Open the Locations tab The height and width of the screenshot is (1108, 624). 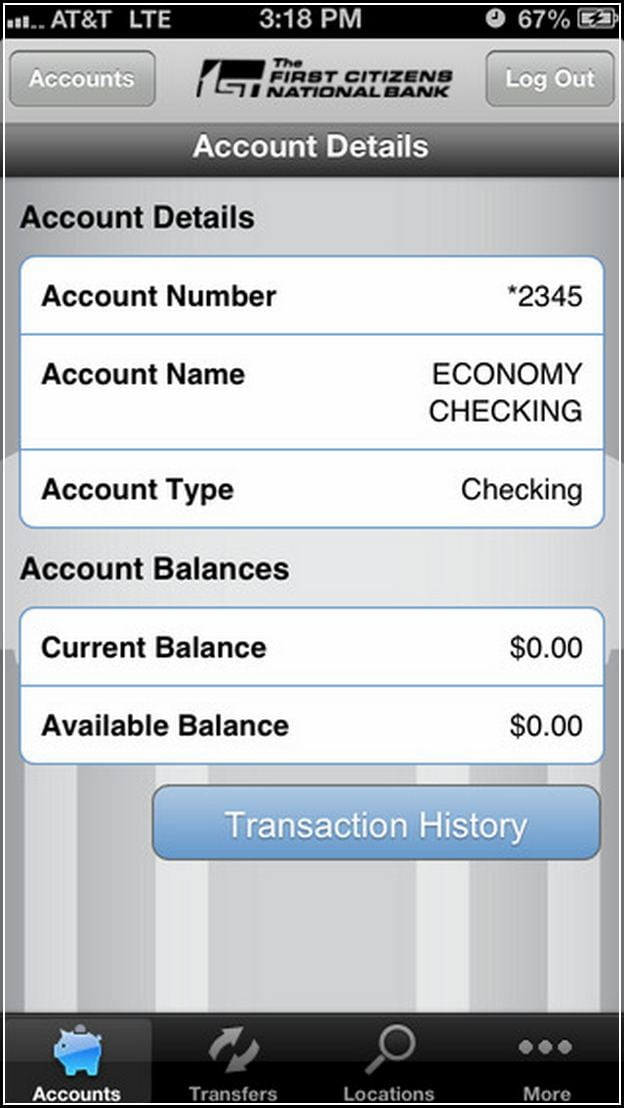click(x=389, y=1060)
